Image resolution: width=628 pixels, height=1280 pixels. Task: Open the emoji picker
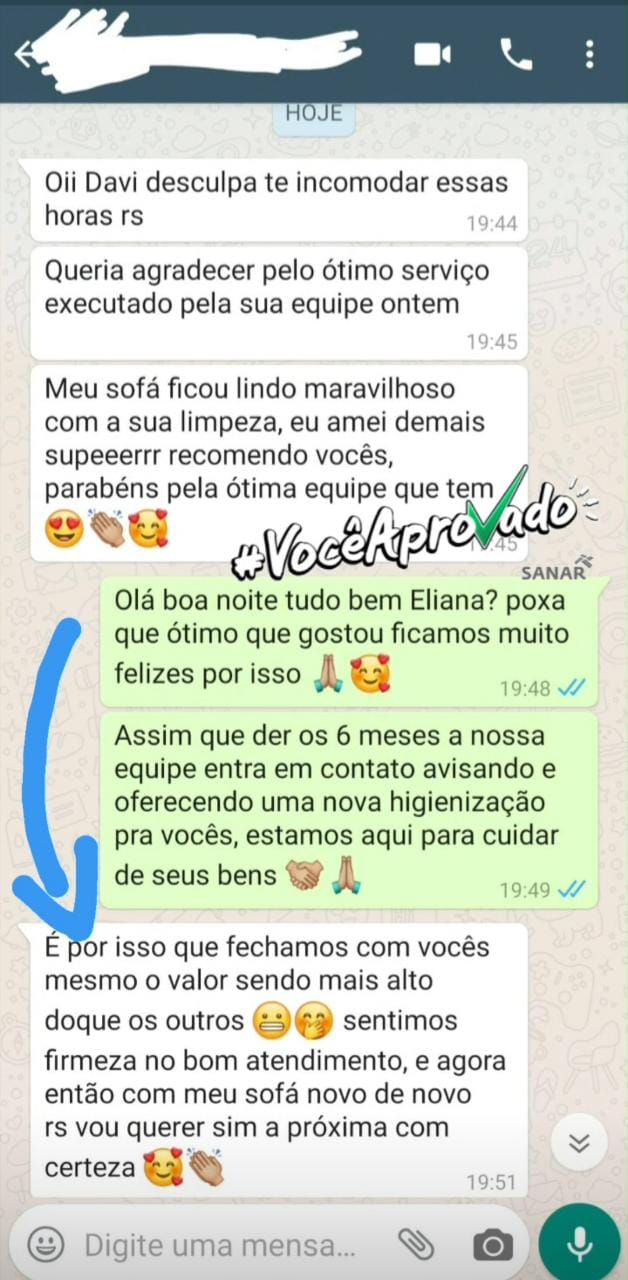45,1245
